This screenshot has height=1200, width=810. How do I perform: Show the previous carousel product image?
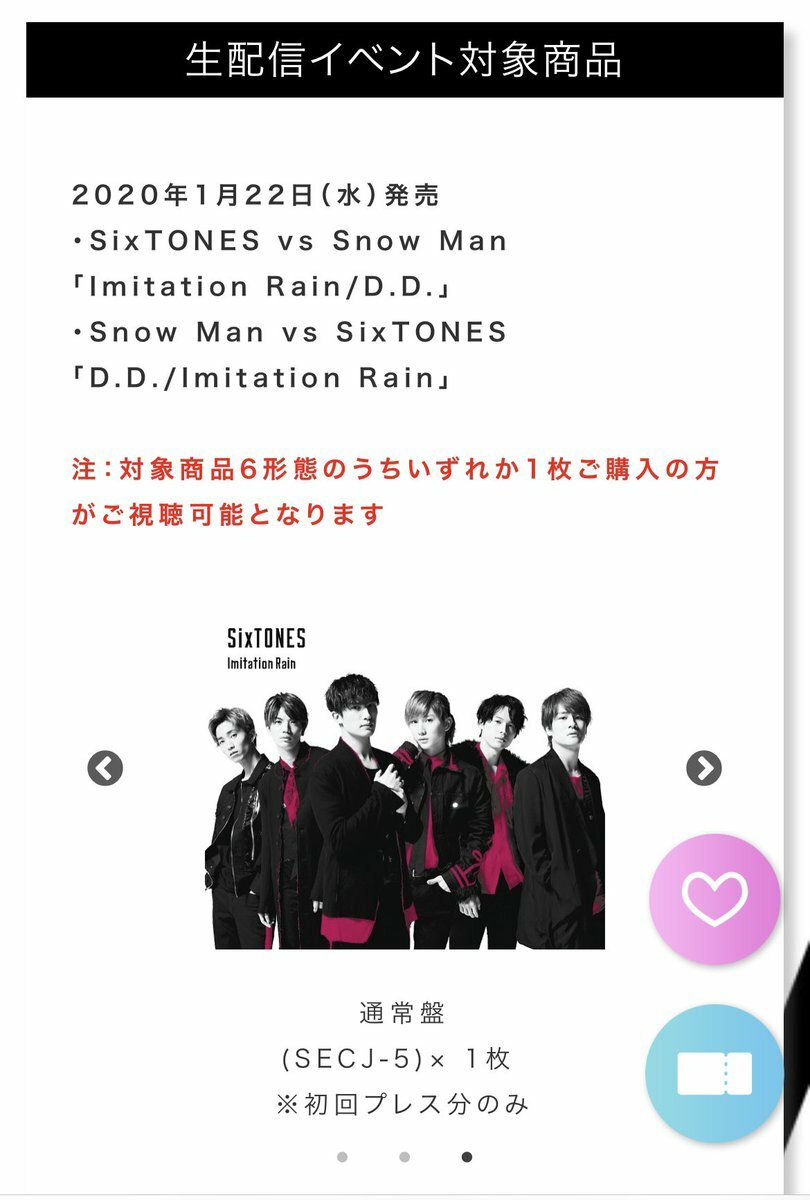pos(105,768)
